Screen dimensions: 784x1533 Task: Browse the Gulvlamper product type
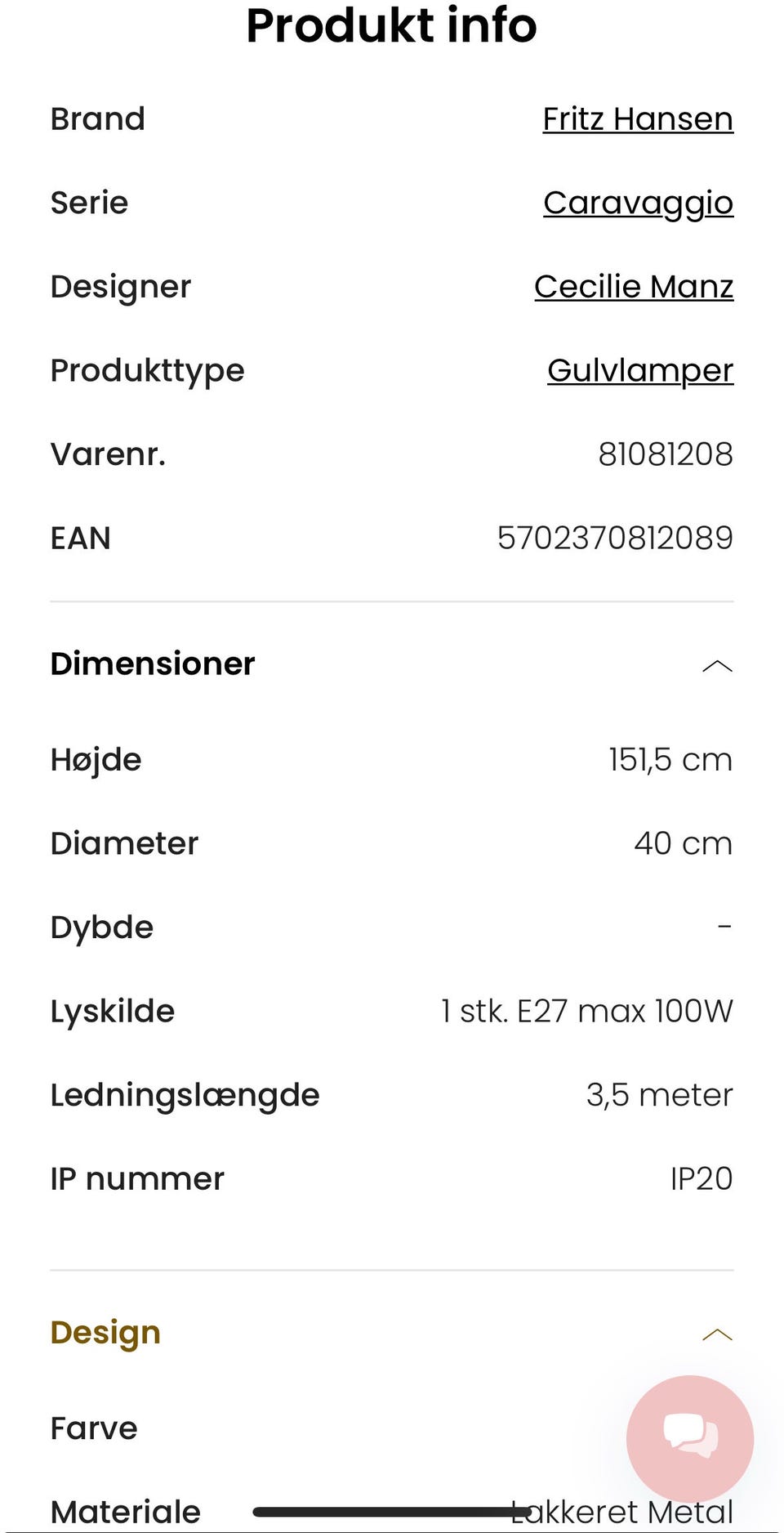click(640, 371)
